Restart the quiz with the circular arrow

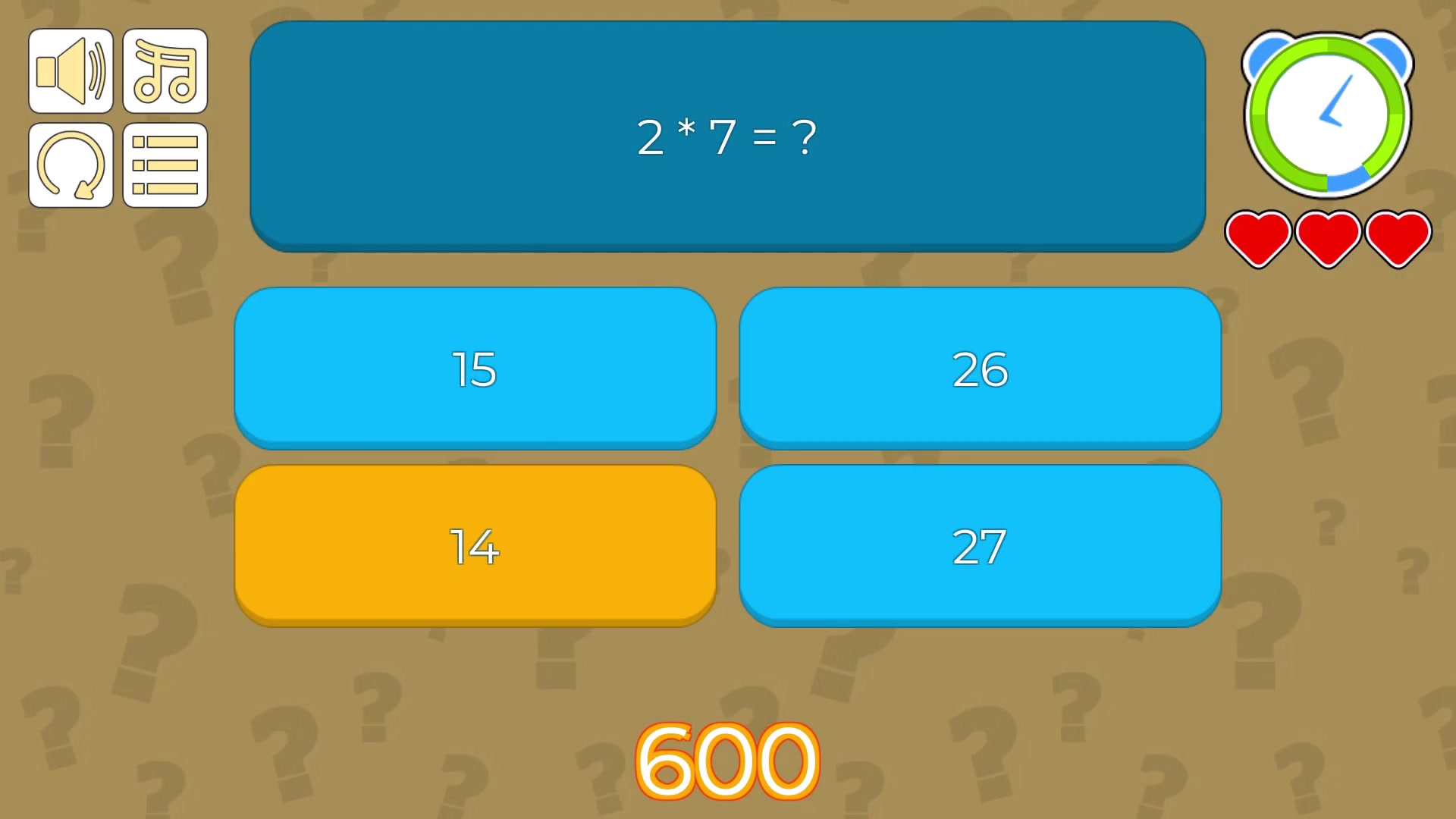pos(71,165)
